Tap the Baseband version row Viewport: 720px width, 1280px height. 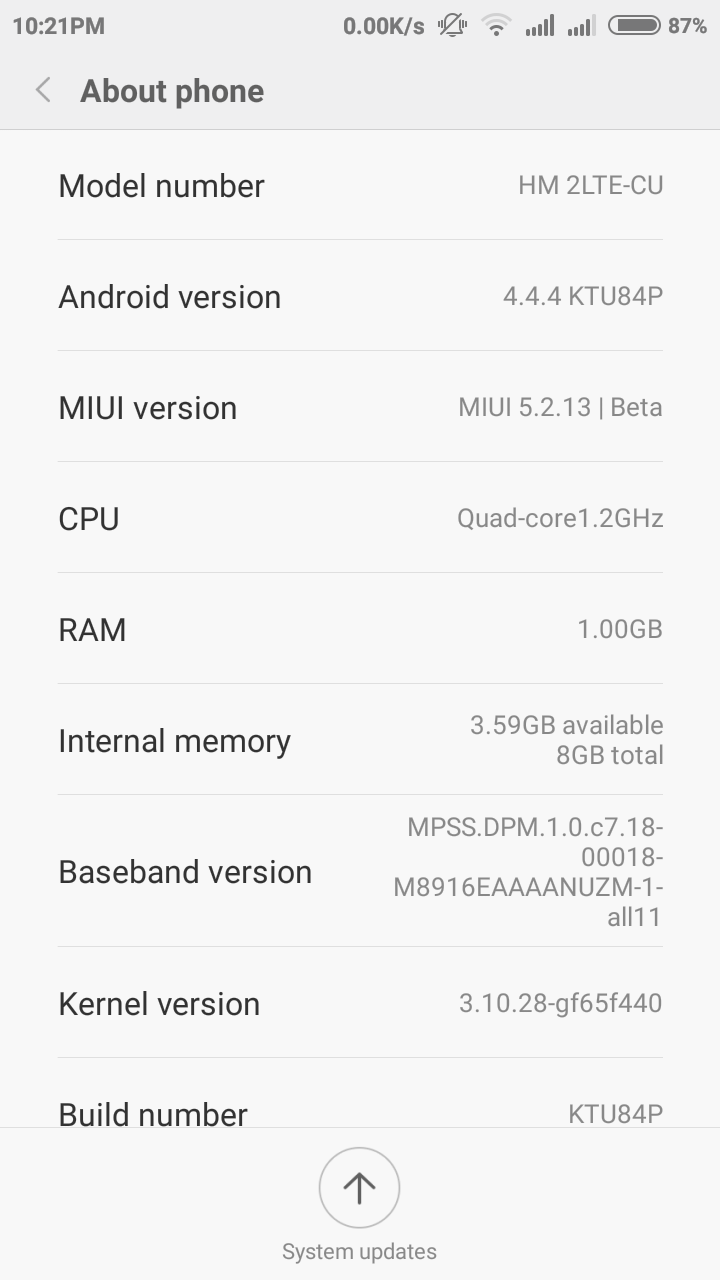[360, 871]
